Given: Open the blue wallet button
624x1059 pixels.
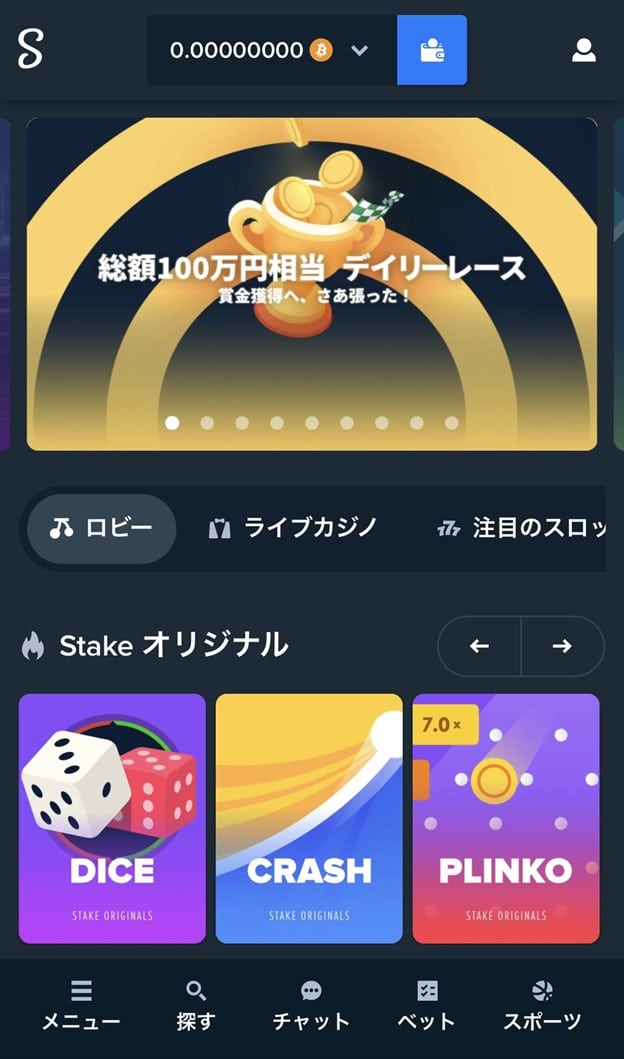Looking at the screenshot, I should pyautogui.click(x=432, y=50).
